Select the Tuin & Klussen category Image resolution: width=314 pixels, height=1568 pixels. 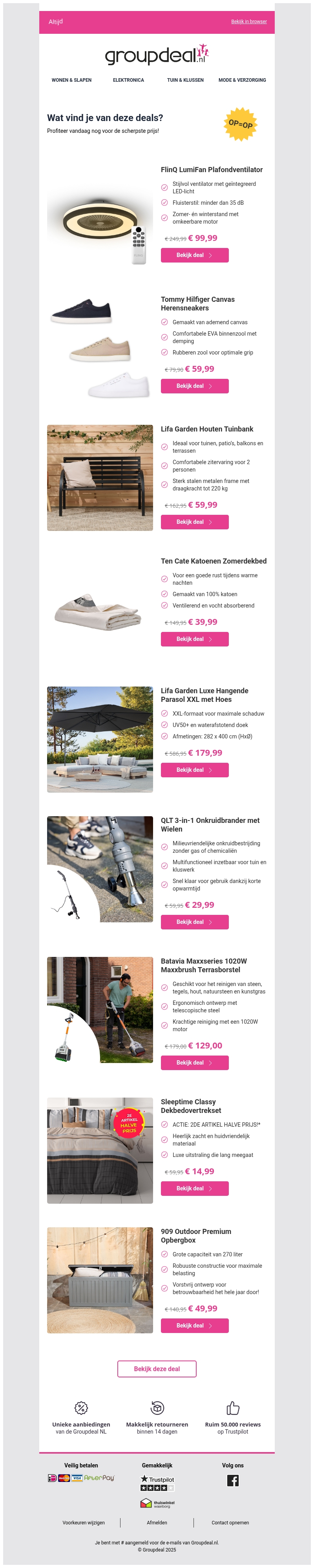[185, 80]
